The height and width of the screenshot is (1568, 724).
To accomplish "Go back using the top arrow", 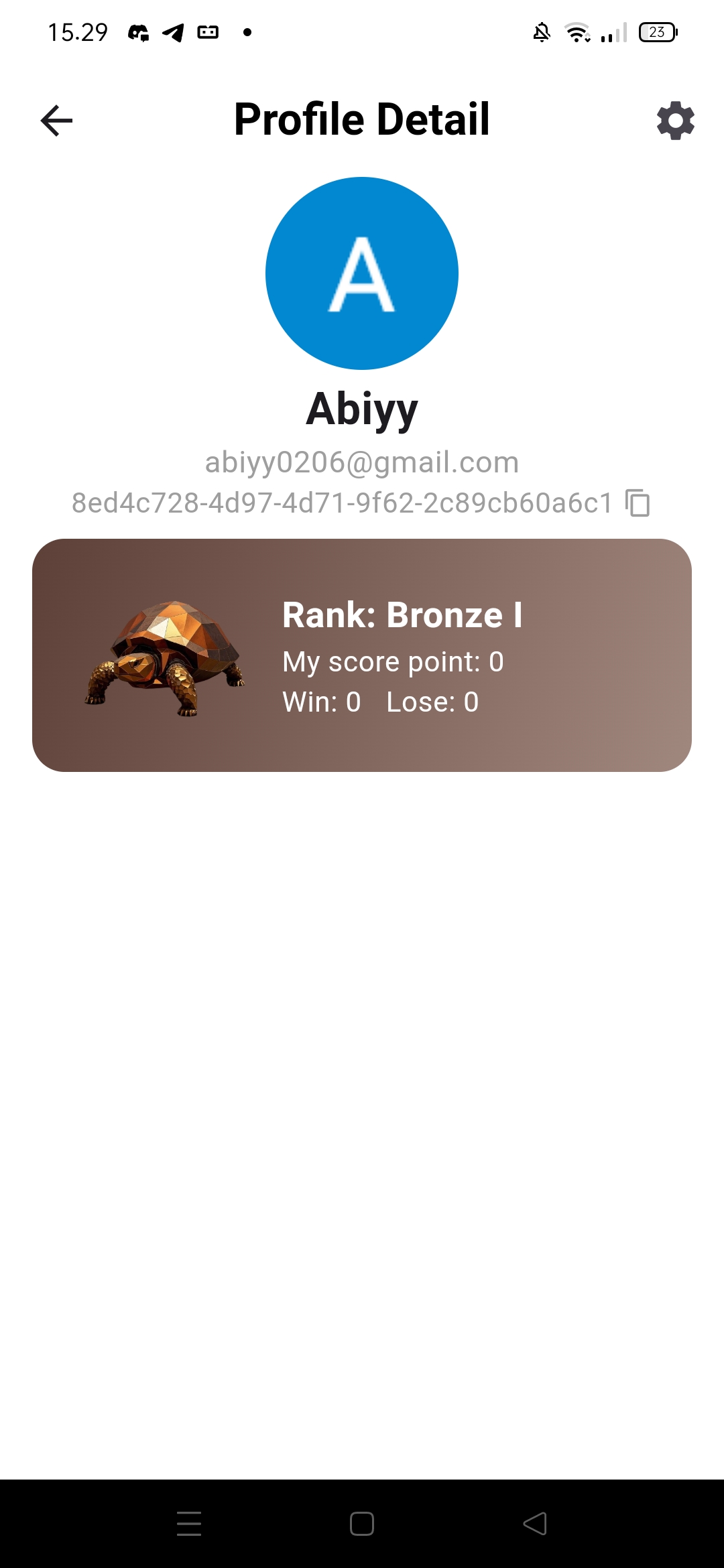I will 56,121.
